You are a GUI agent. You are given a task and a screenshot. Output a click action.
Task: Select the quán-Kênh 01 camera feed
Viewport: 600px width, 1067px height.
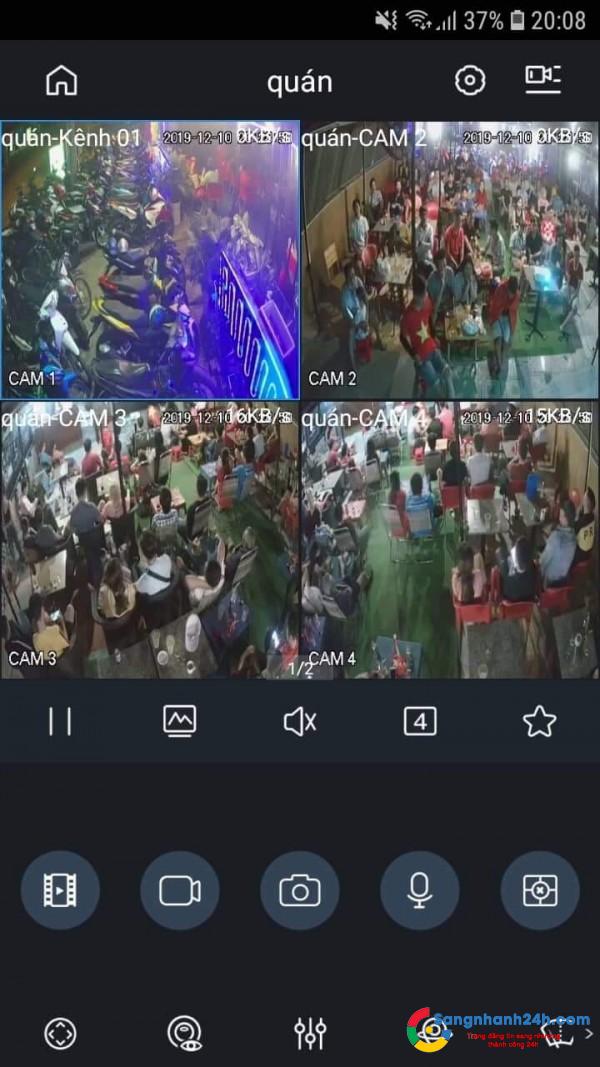coord(150,260)
